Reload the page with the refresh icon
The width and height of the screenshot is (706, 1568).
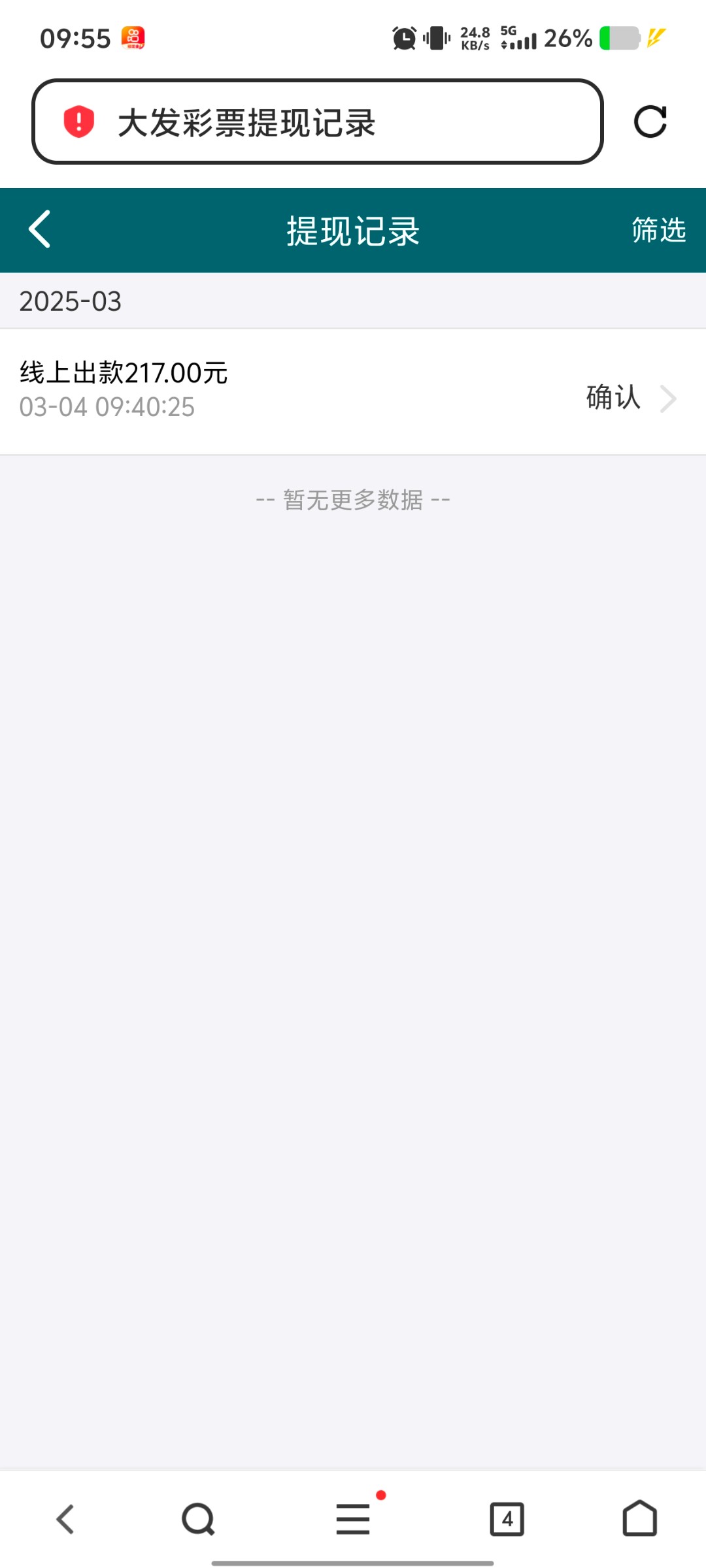650,122
